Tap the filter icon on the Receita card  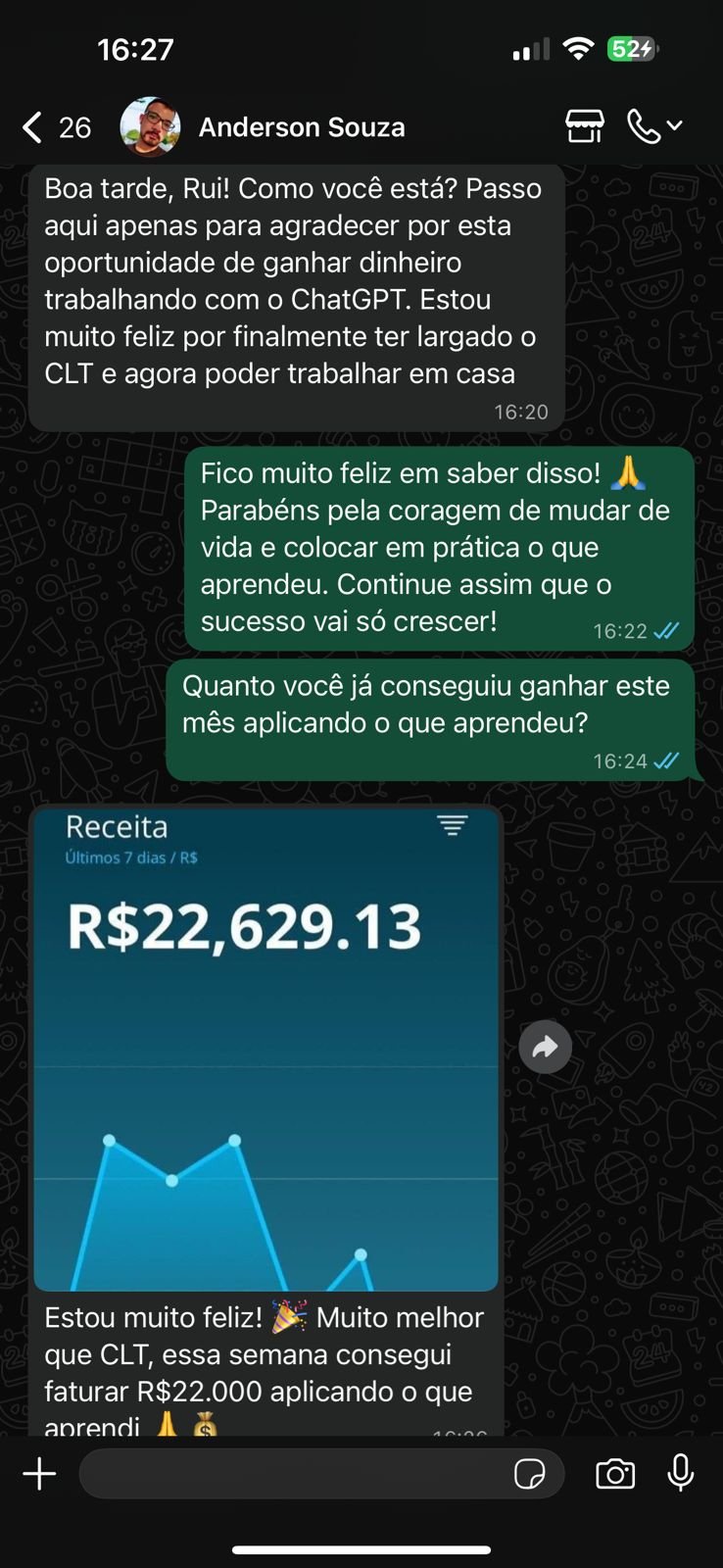point(452,826)
